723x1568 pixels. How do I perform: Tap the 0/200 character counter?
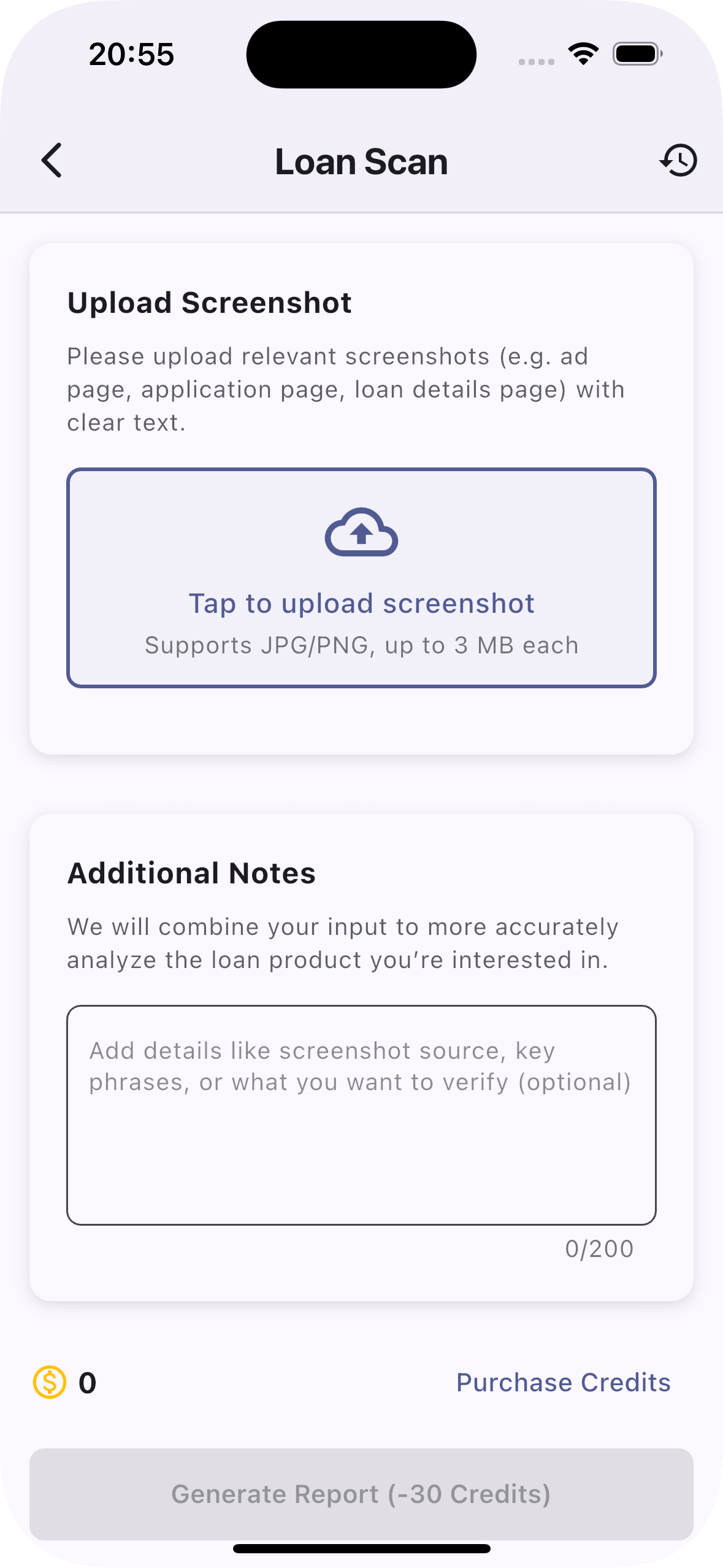[599, 1248]
